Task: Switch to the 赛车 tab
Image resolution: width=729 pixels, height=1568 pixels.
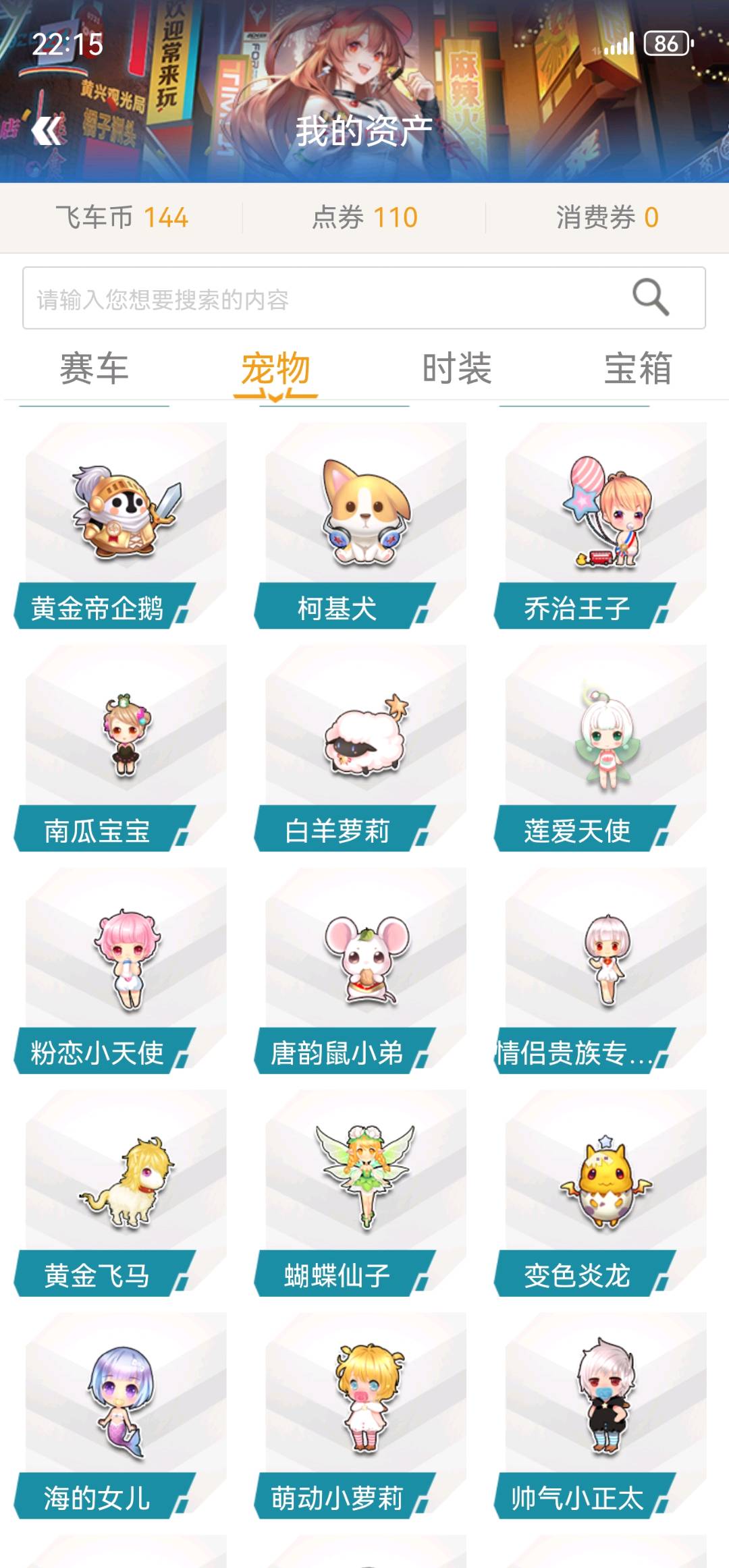Action: tap(94, 369)
